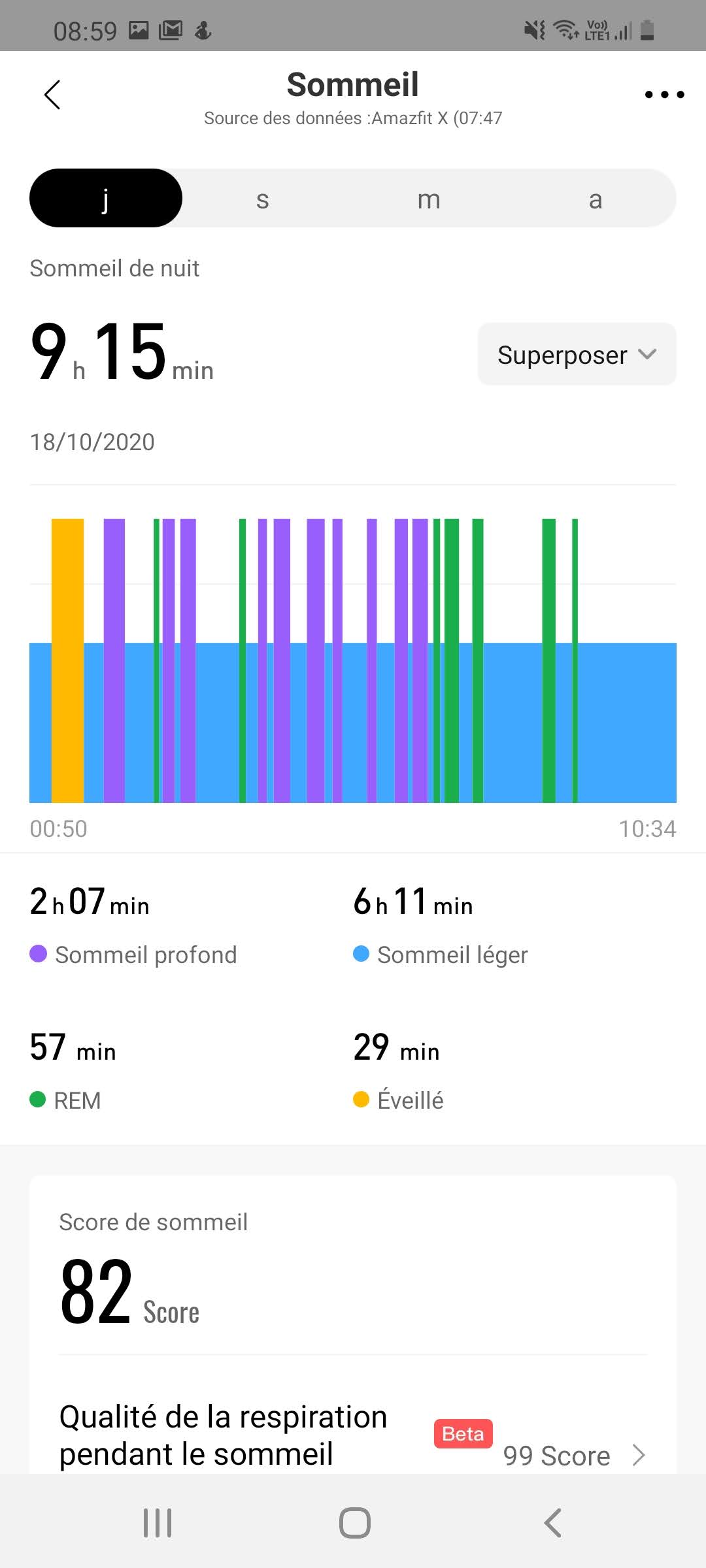This screenshot has width=706, height=1568.
Task: Expand the Superposer dropdown
Action: pos(577,355)
